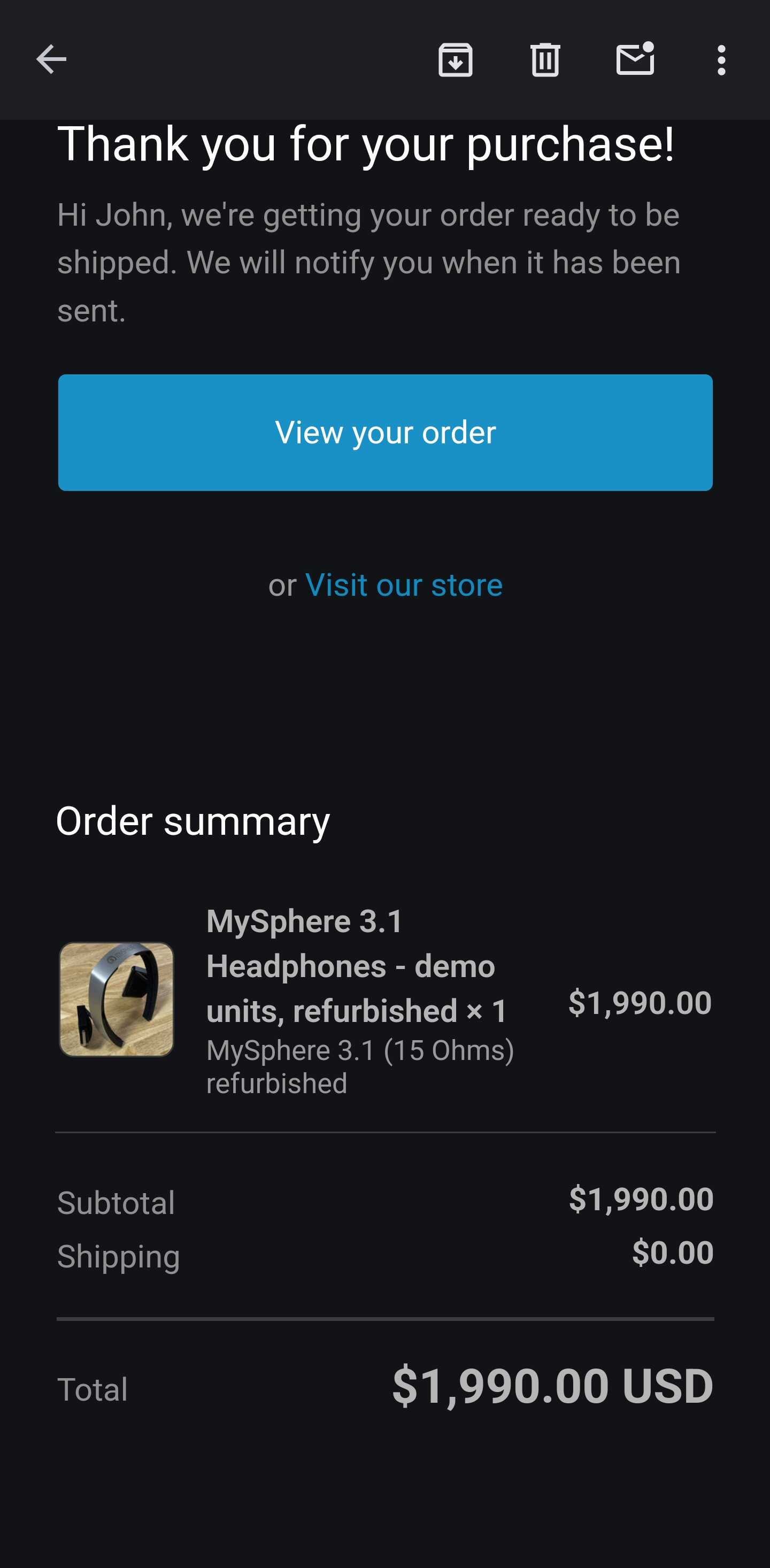Tap the View your order button

[386, 432]
